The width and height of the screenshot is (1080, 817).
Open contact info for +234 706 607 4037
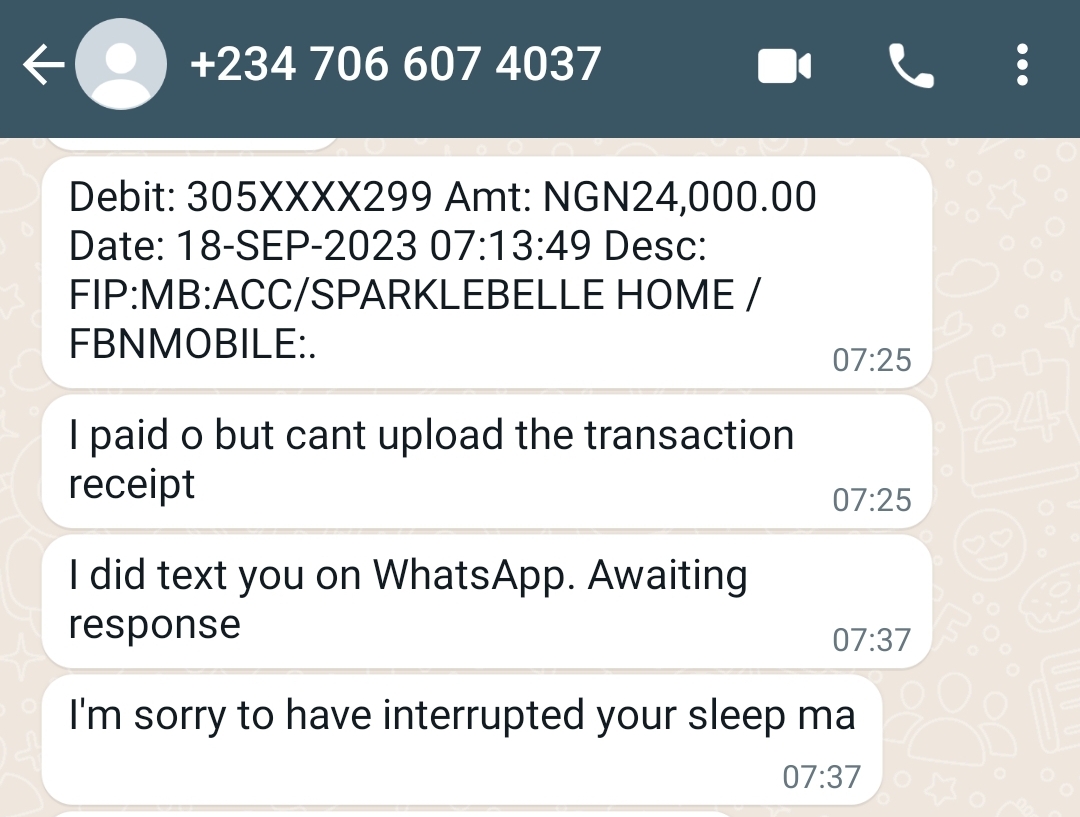point(395,65)
